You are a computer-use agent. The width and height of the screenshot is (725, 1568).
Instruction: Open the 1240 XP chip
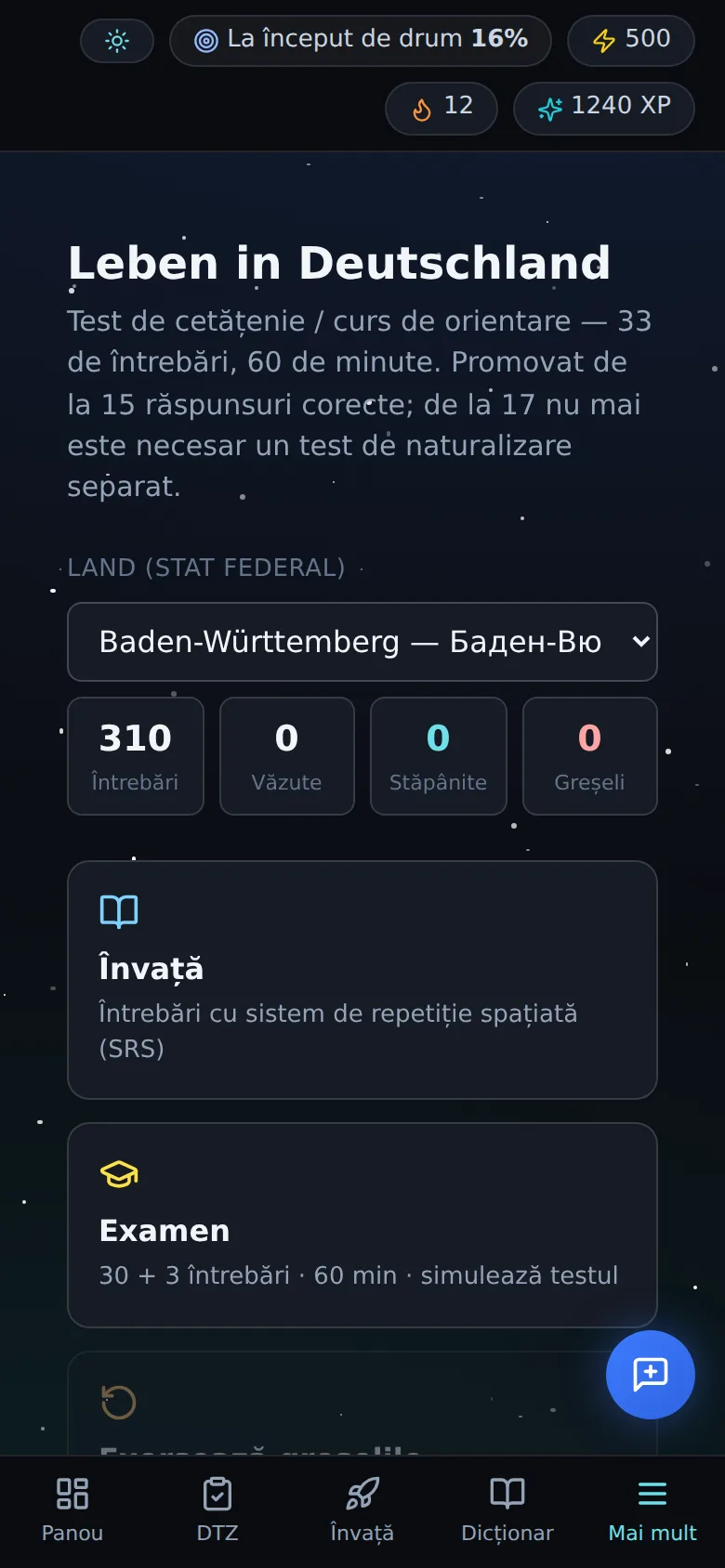click(604, 109)
